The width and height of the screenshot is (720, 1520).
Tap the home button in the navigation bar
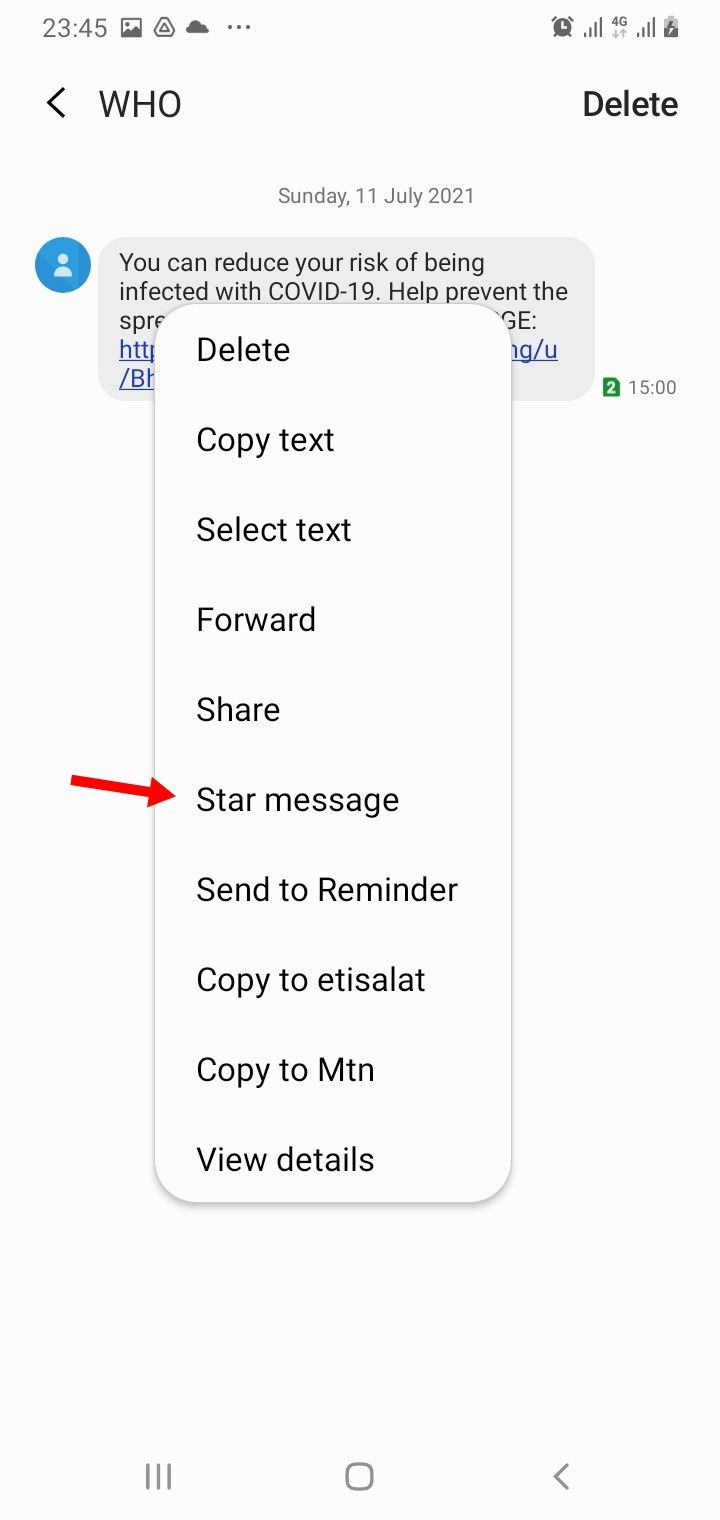tap(360, 1475)
